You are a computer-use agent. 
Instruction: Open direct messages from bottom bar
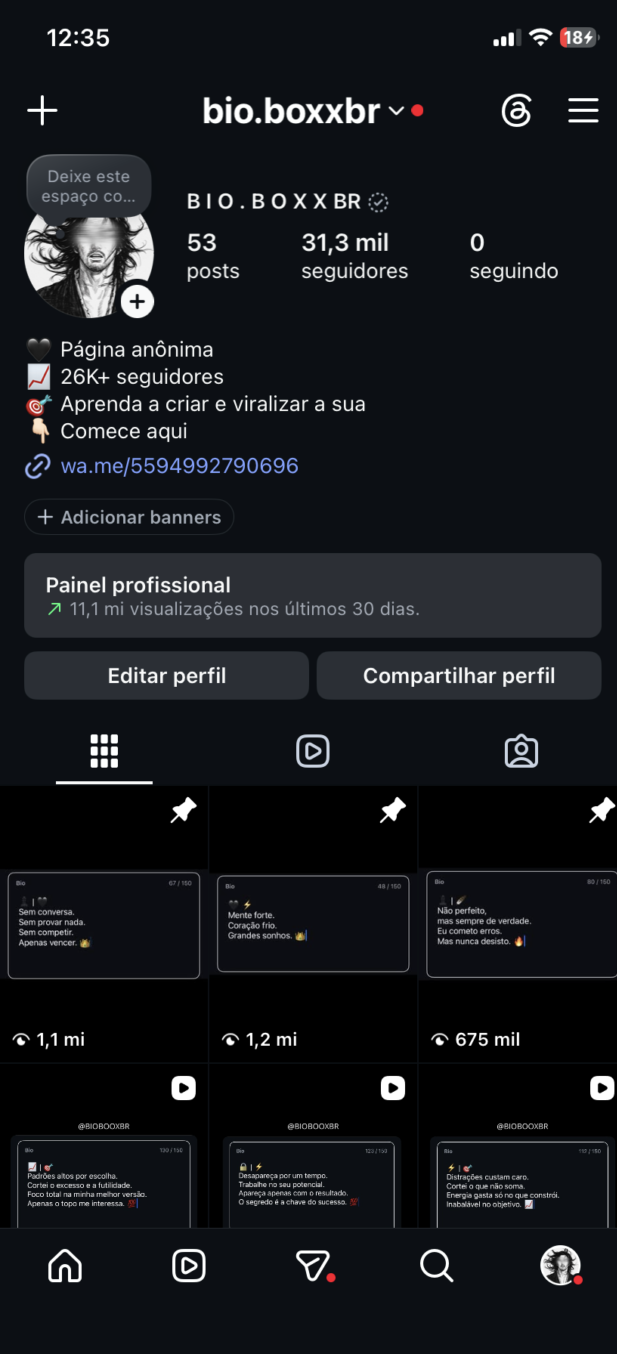click(x=313, y=1266)
